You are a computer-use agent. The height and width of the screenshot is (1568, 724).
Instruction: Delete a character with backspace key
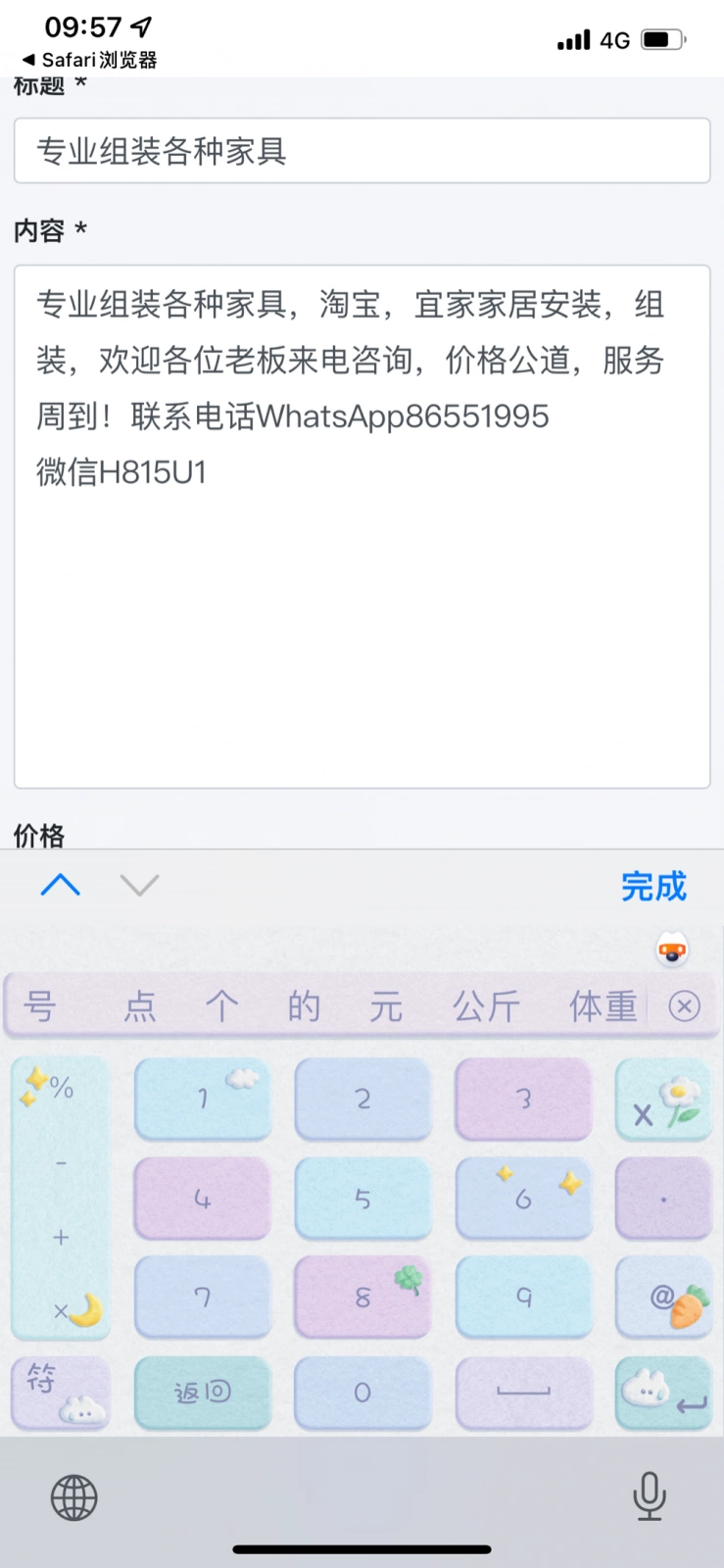[x=663, y=1101]
